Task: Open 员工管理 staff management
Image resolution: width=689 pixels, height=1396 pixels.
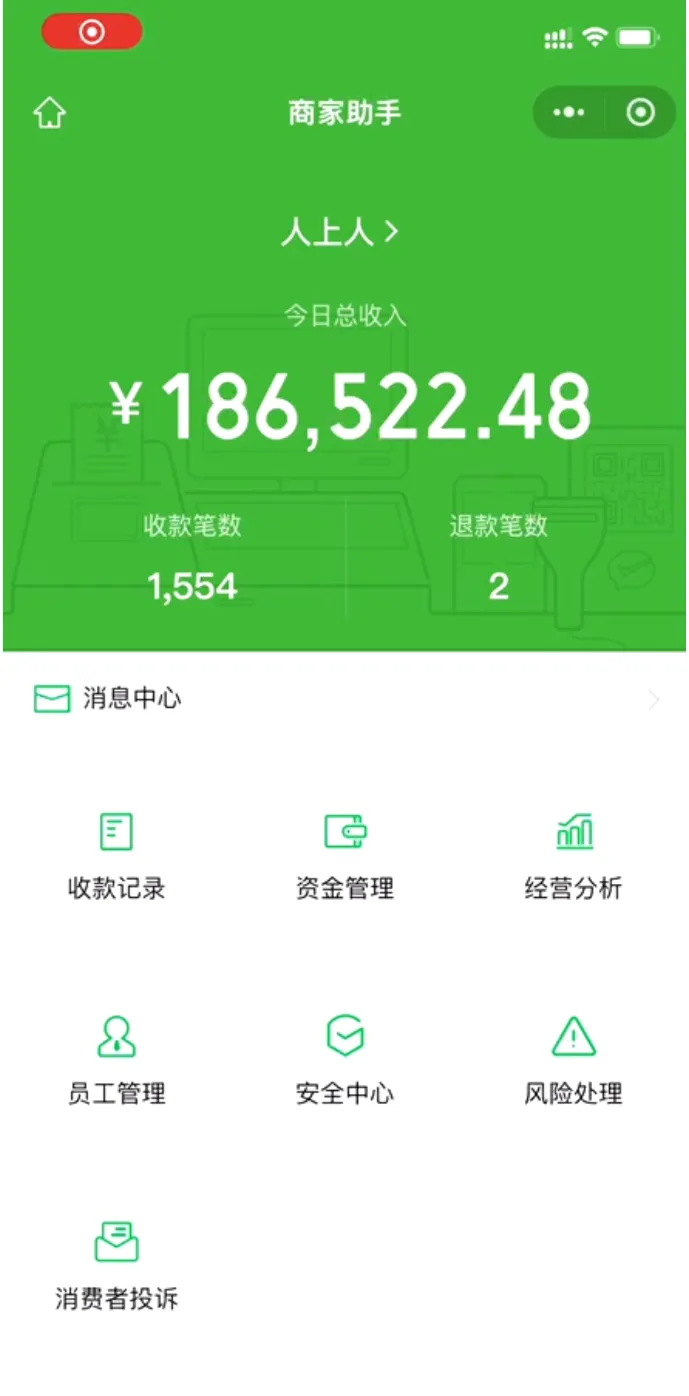Action: click(x=116, y=1060)
